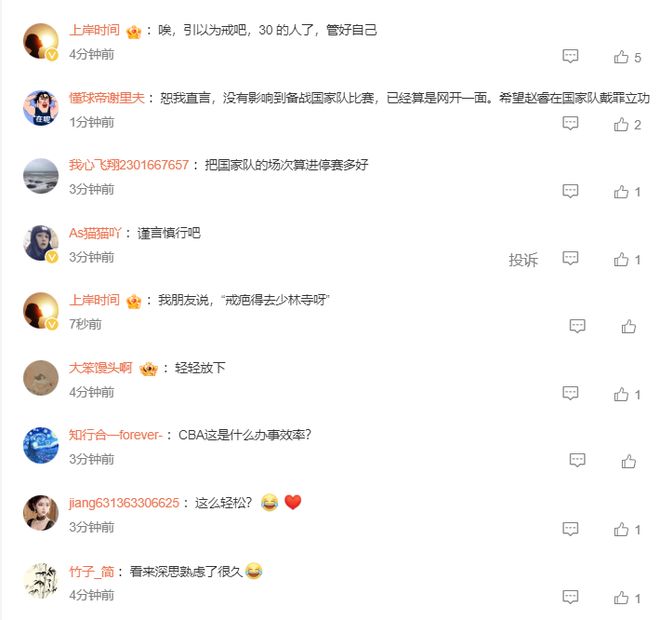Like 知行合一forever-'s CBA comment
Screen dimensions: 660x620
(628, 461)
